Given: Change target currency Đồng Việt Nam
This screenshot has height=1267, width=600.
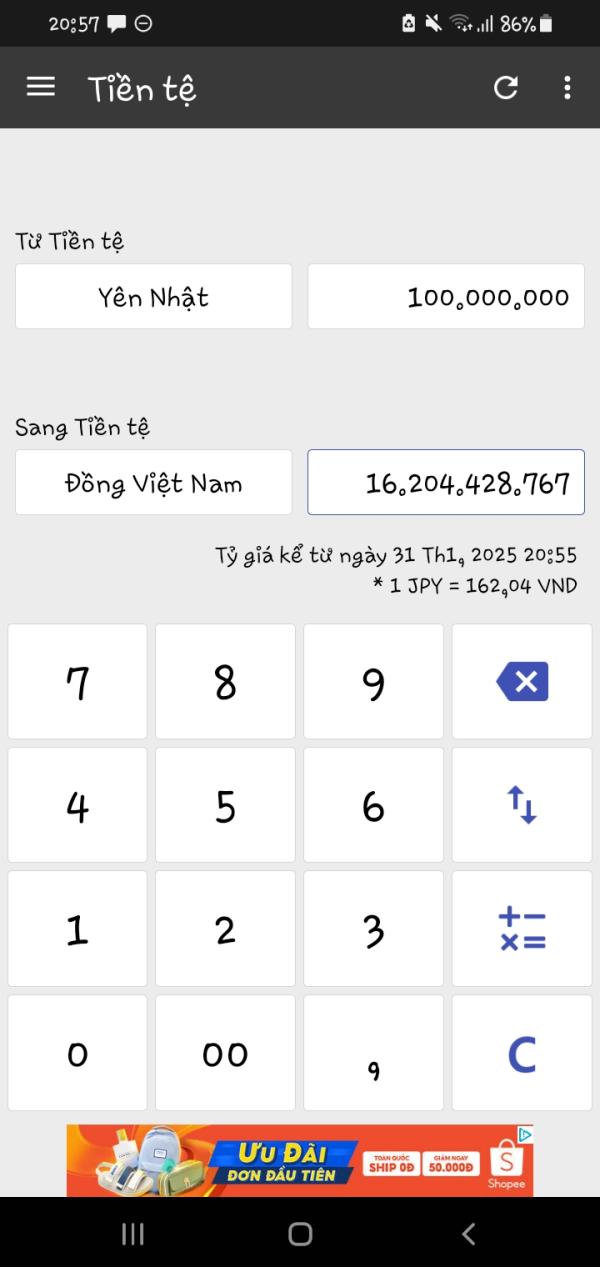Looking at the screenshot, I should (153, 483).
